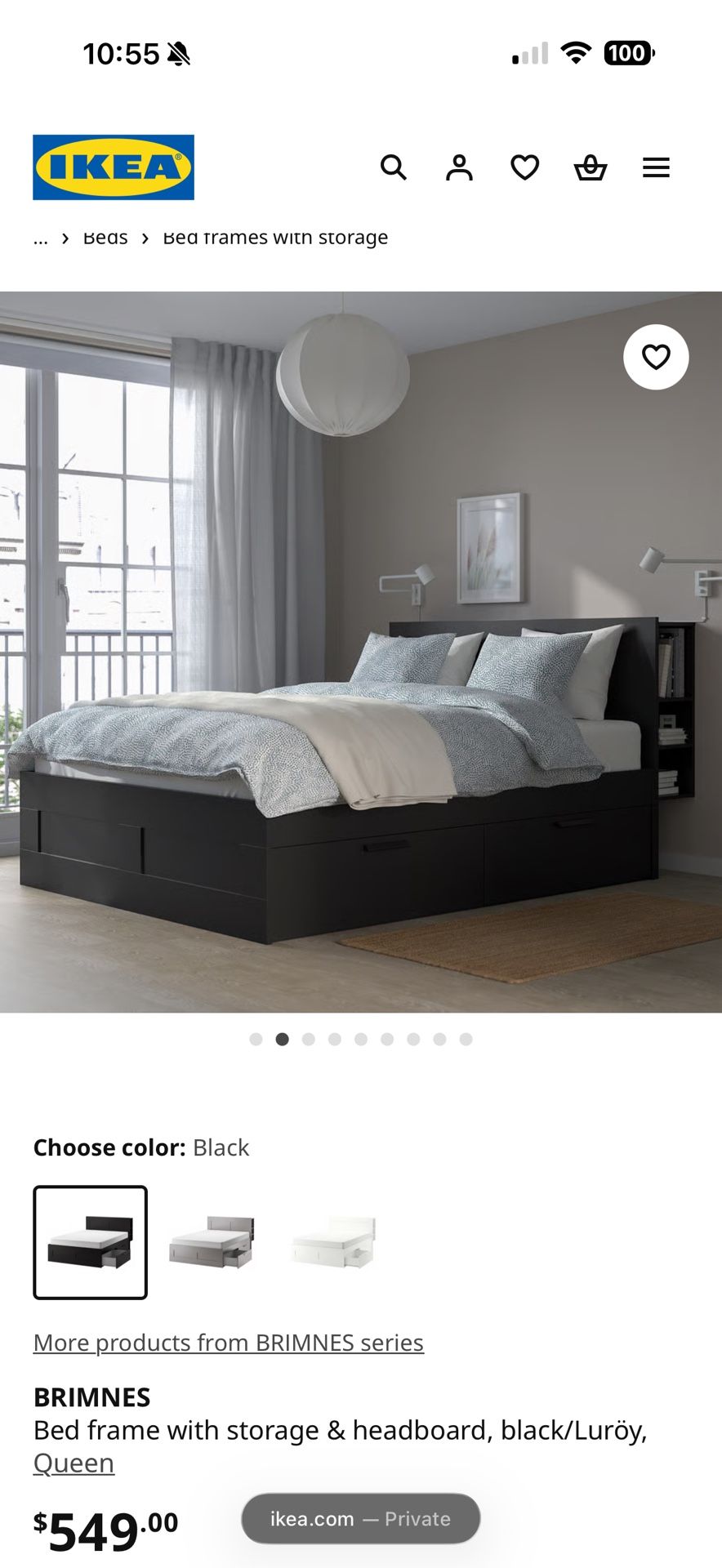Open the IKEA search icon

pyautogui.click(x=394, y=167)
